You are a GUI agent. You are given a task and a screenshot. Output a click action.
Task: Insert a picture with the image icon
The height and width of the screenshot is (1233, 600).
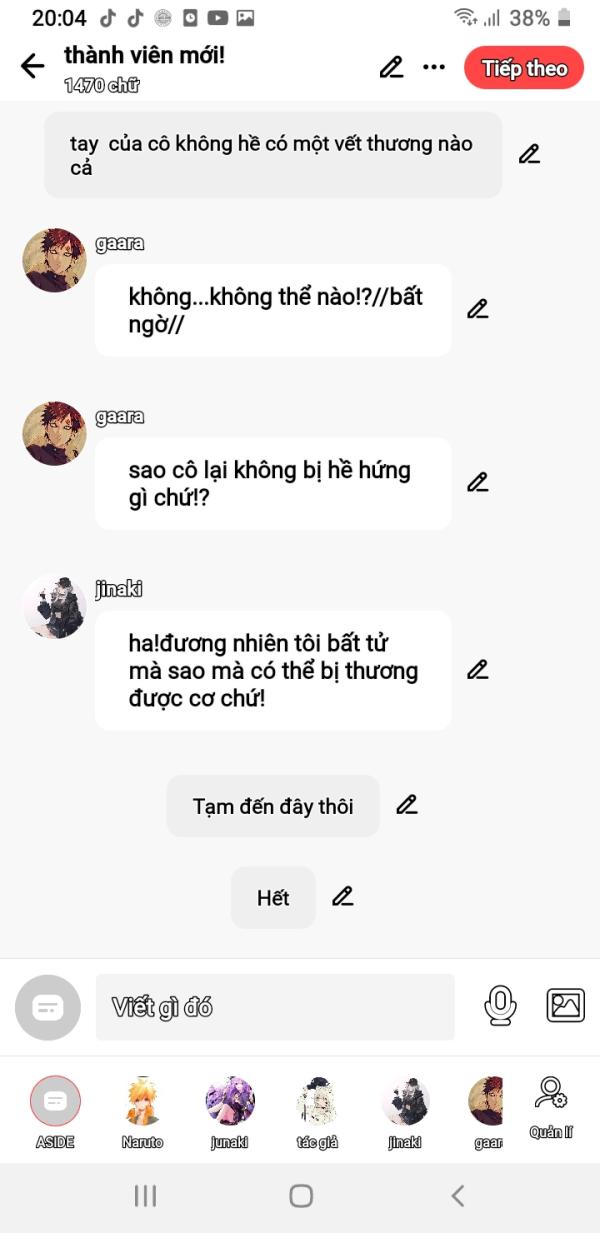pyautogui.click(x=565, y=1005)
